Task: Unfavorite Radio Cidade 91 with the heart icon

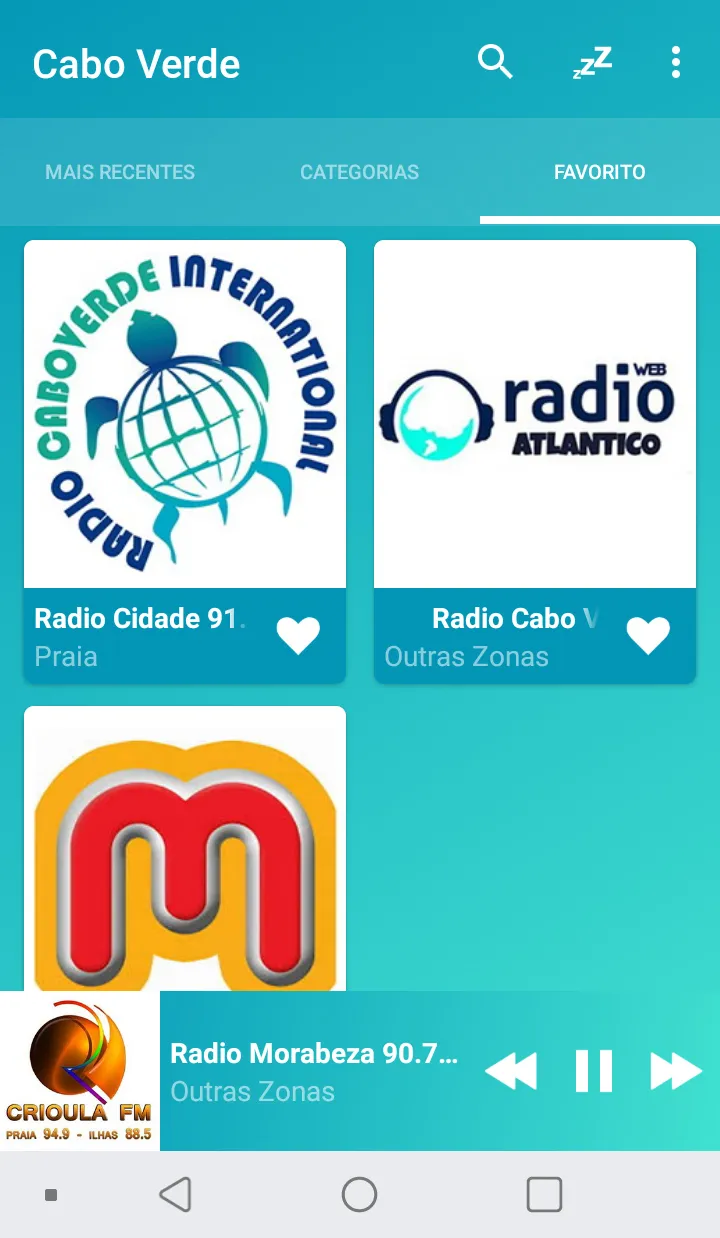Action: [298, 636]
